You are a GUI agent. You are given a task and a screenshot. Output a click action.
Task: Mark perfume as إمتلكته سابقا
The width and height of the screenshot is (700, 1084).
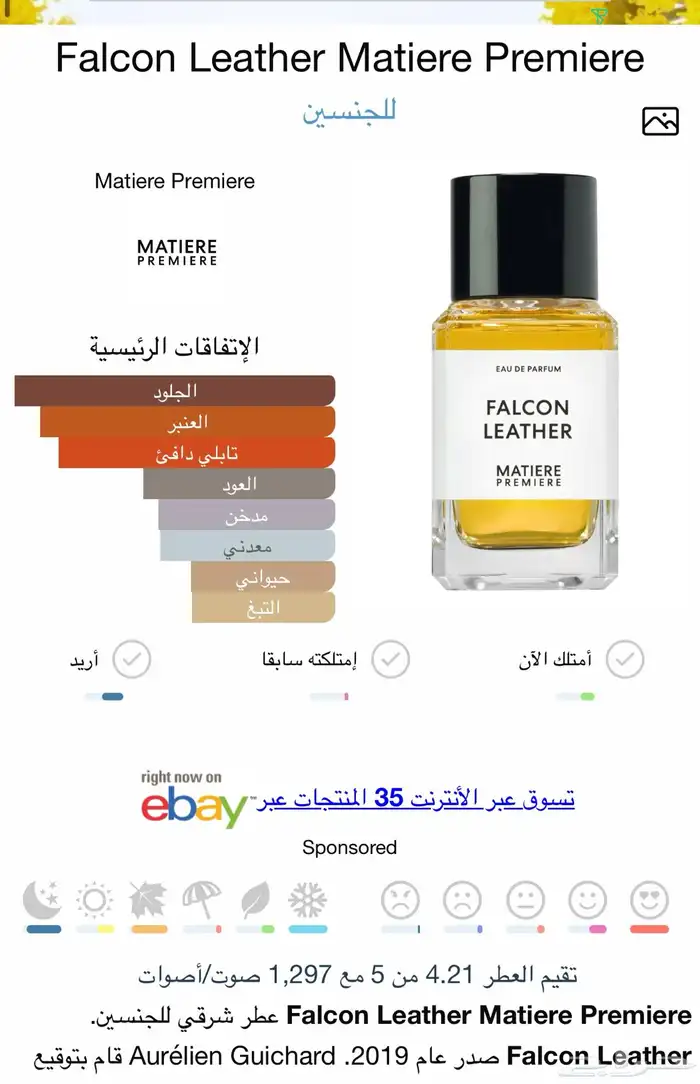[x=390, y=660]
